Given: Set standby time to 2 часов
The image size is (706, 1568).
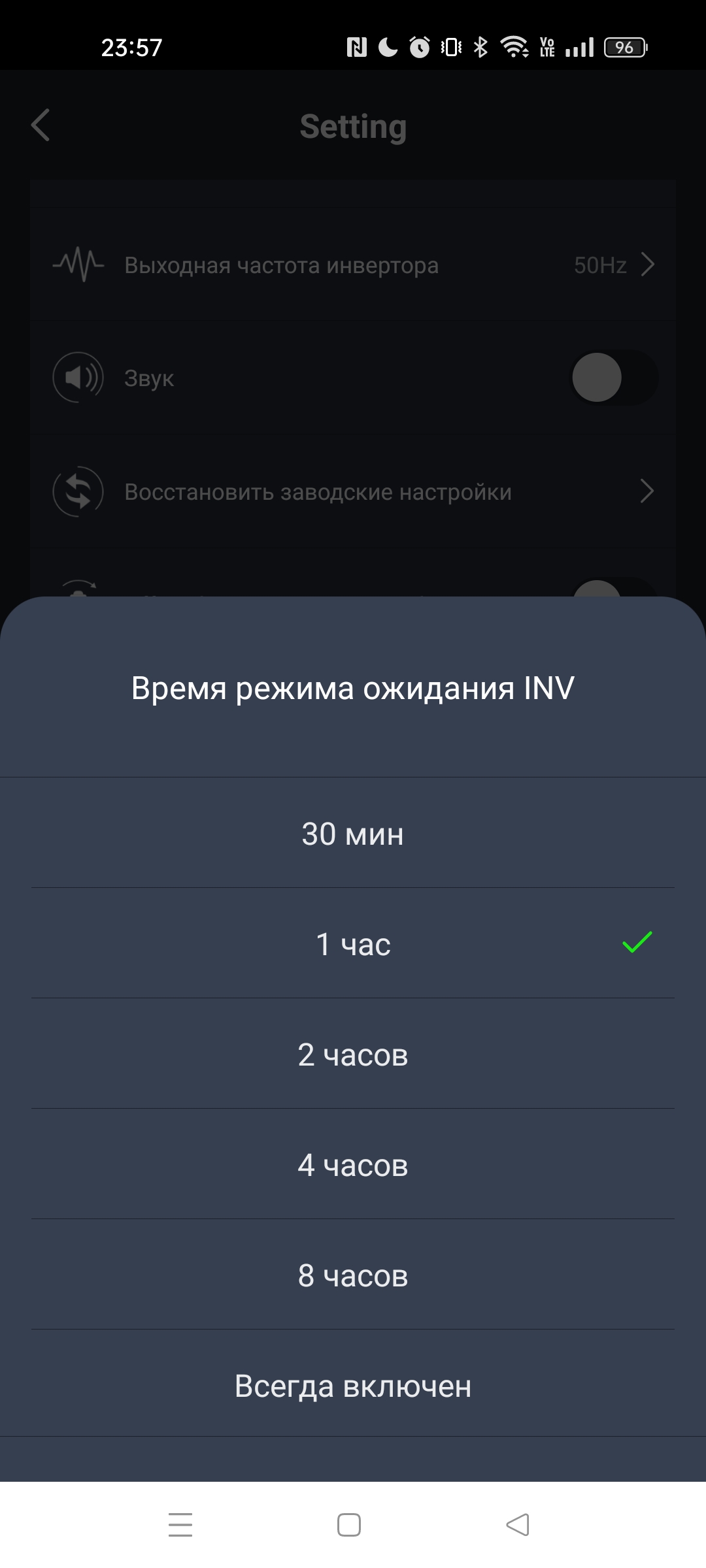Looking at the screenshot, I should [353, 1054].
